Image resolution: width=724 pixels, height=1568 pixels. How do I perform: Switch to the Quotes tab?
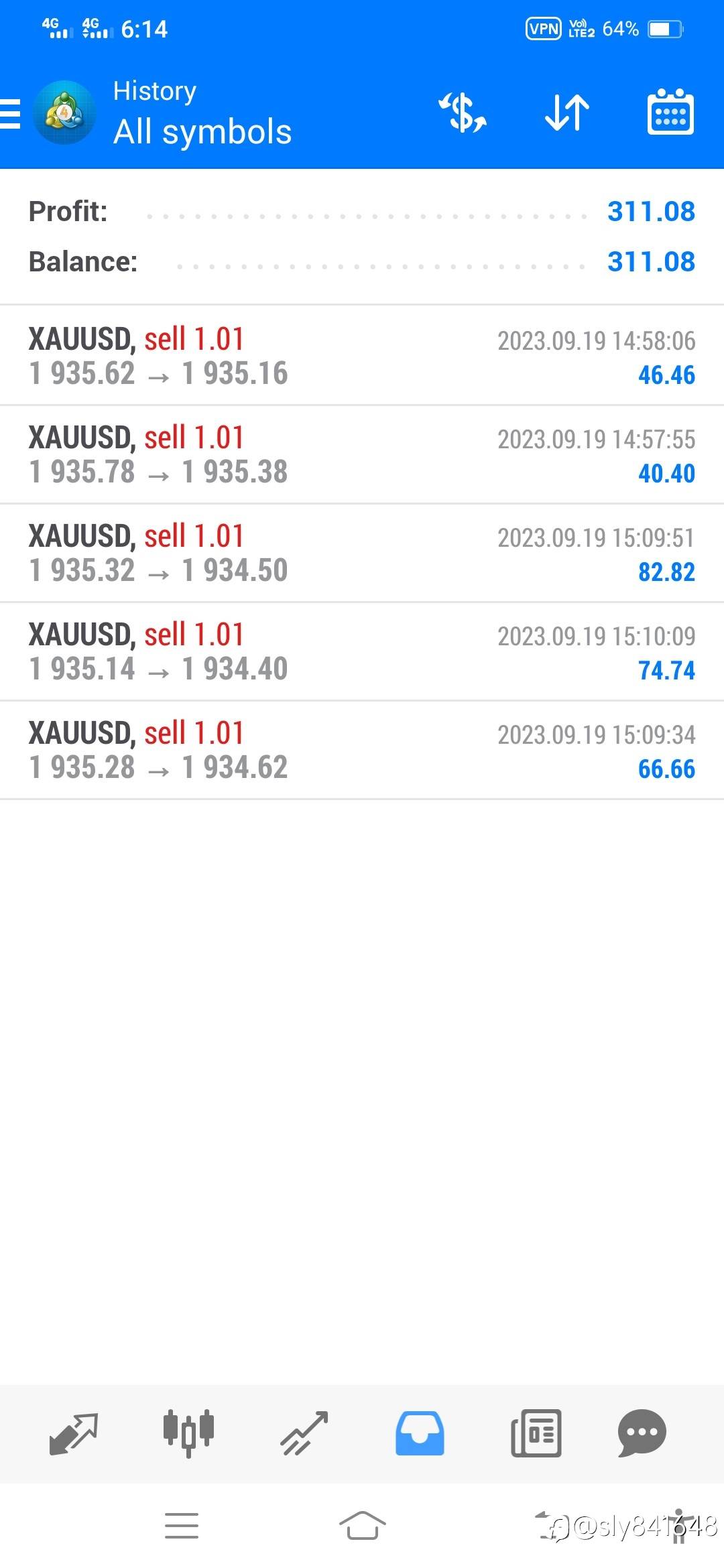click(74, 1434)
